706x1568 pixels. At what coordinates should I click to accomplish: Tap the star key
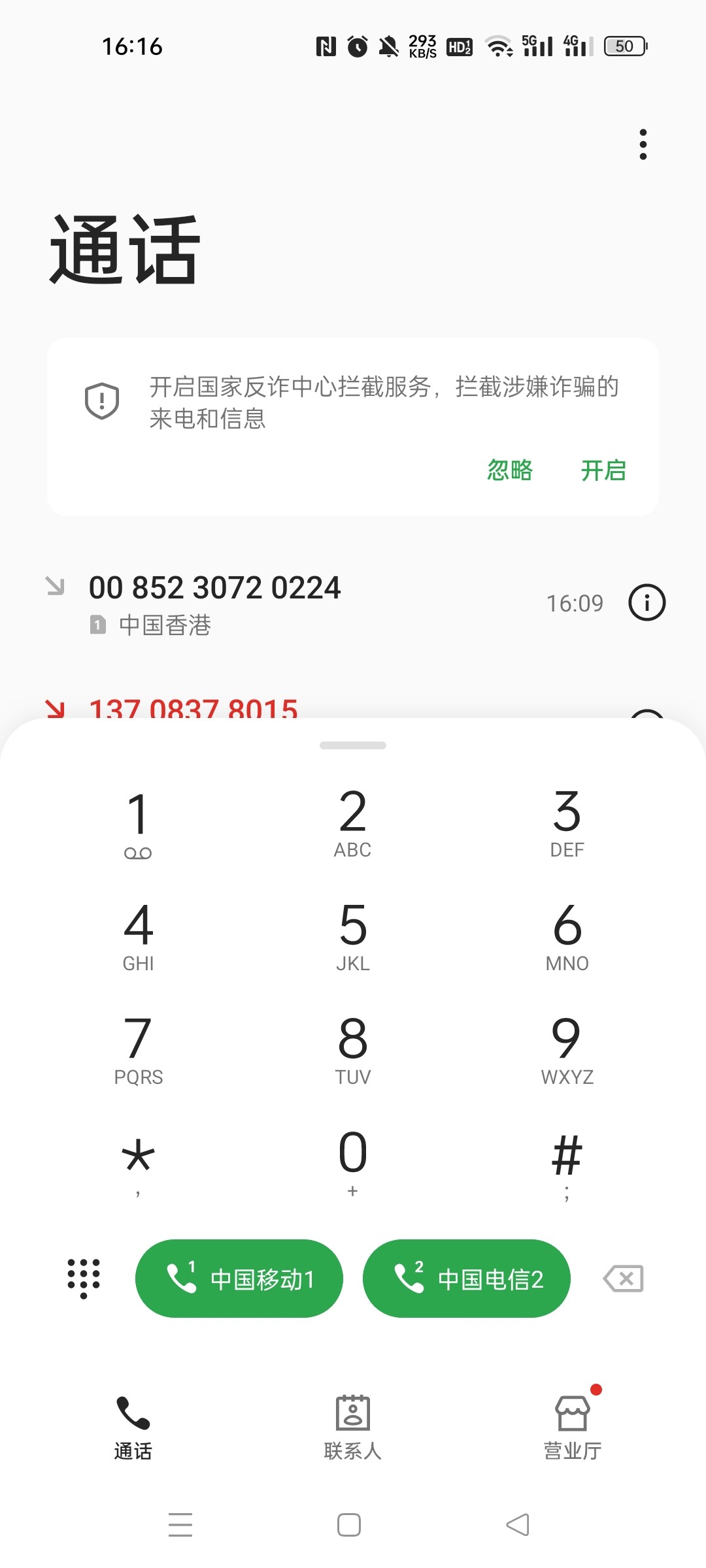[138, 1163]
